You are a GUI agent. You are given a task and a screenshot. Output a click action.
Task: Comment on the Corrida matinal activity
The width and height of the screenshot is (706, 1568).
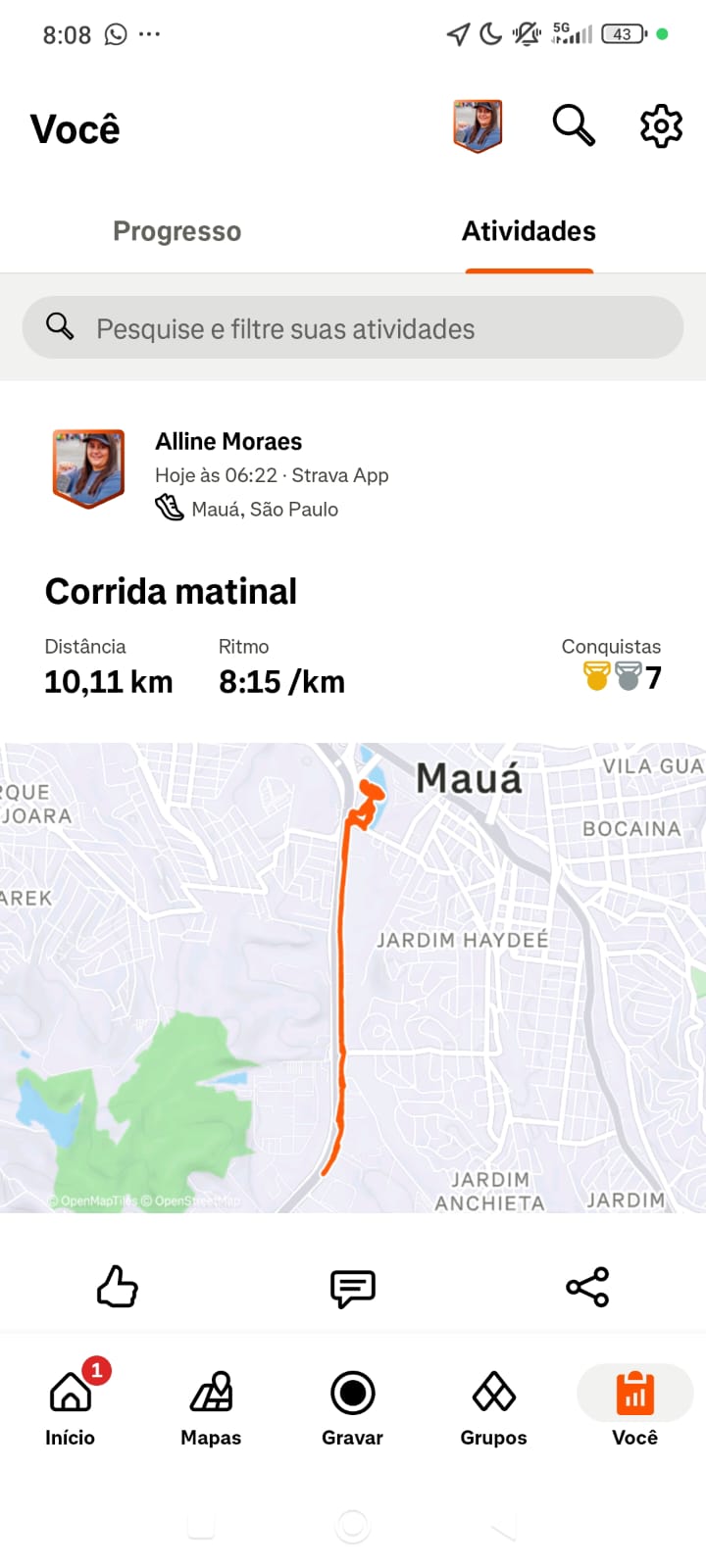[x=353, y=1288]
